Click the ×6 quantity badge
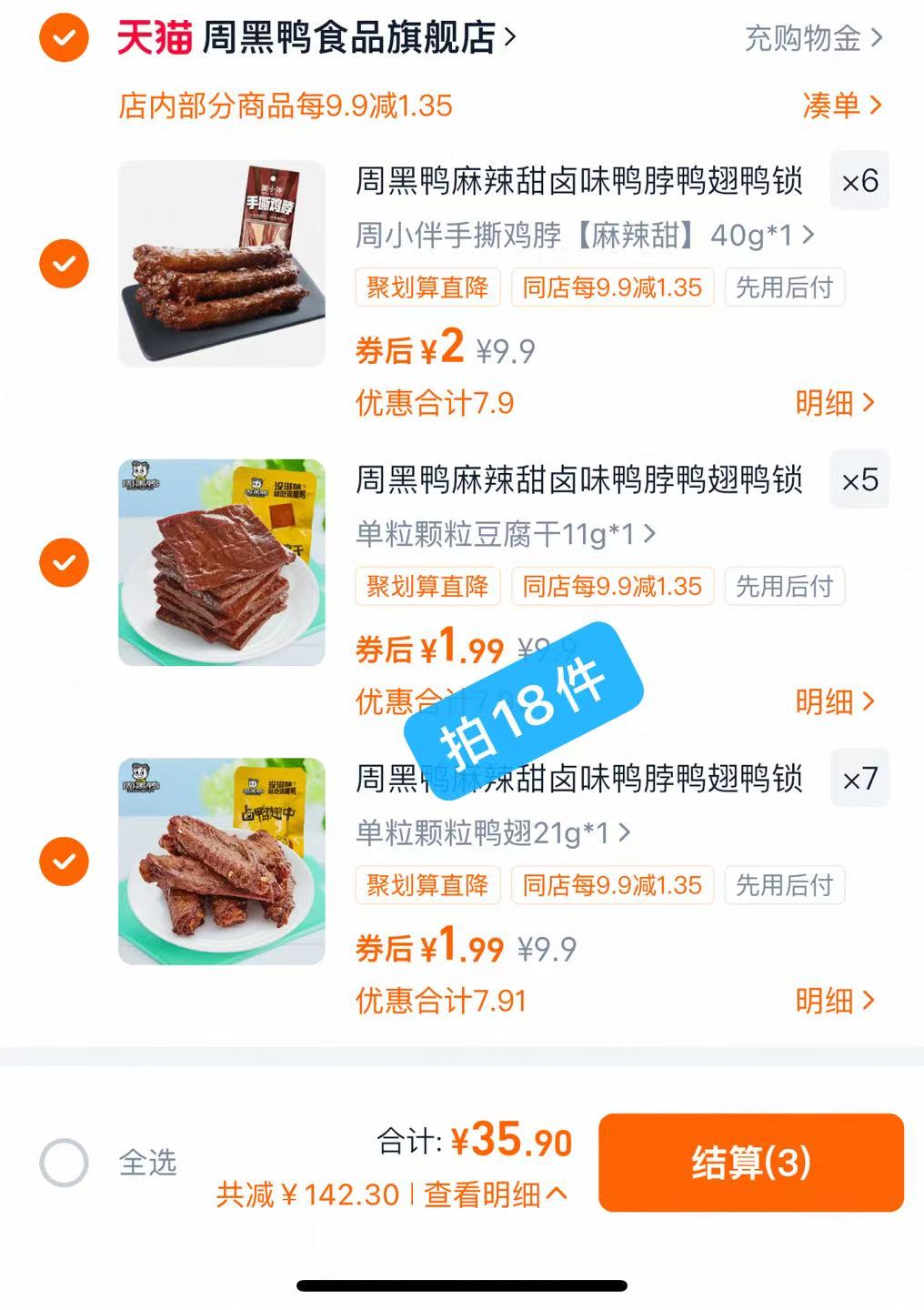The image size is (924, 1310). [x=859, y=183]
